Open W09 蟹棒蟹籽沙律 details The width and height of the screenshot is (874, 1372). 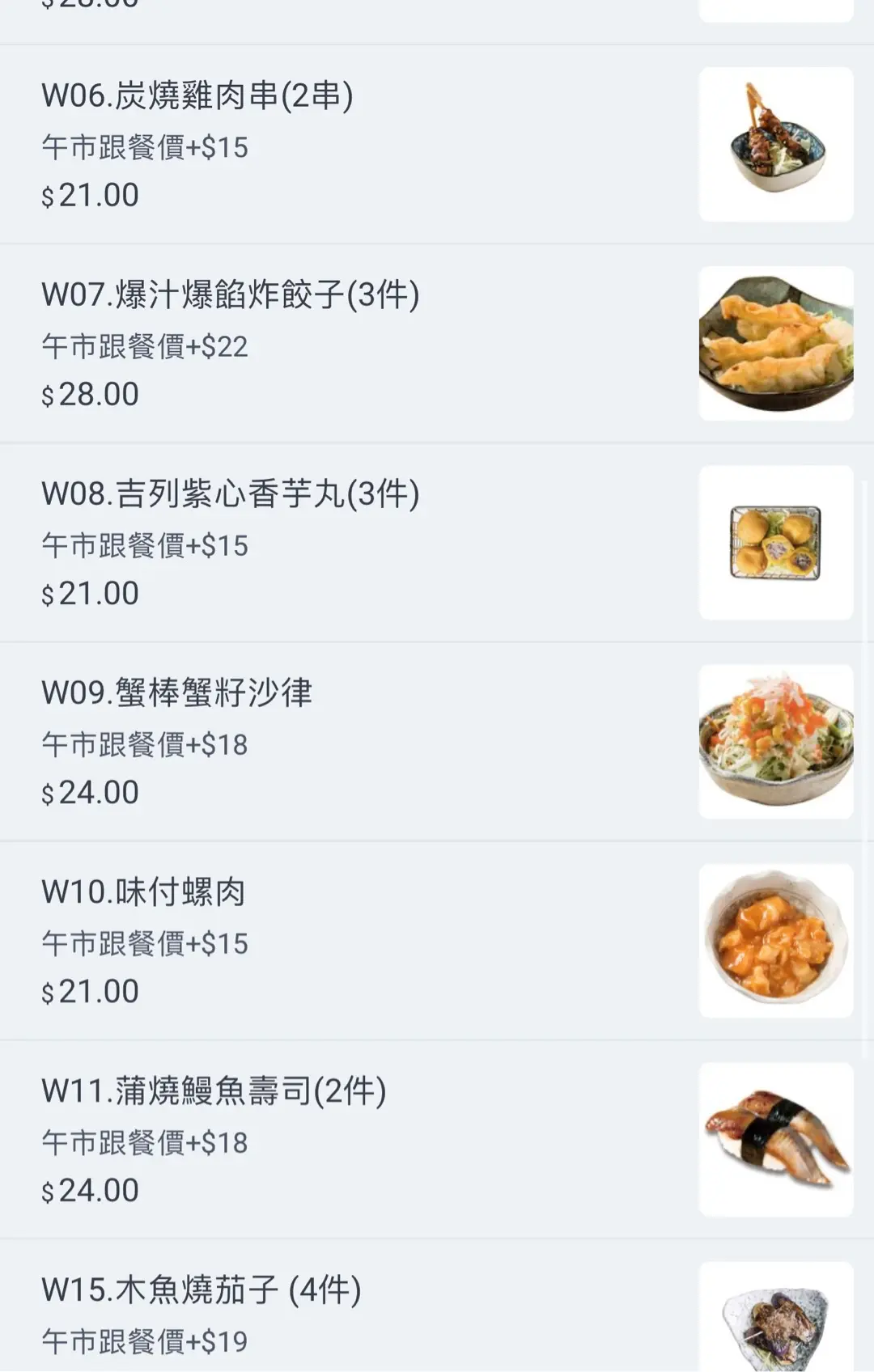pyautogui.click(x=177, y=693)
